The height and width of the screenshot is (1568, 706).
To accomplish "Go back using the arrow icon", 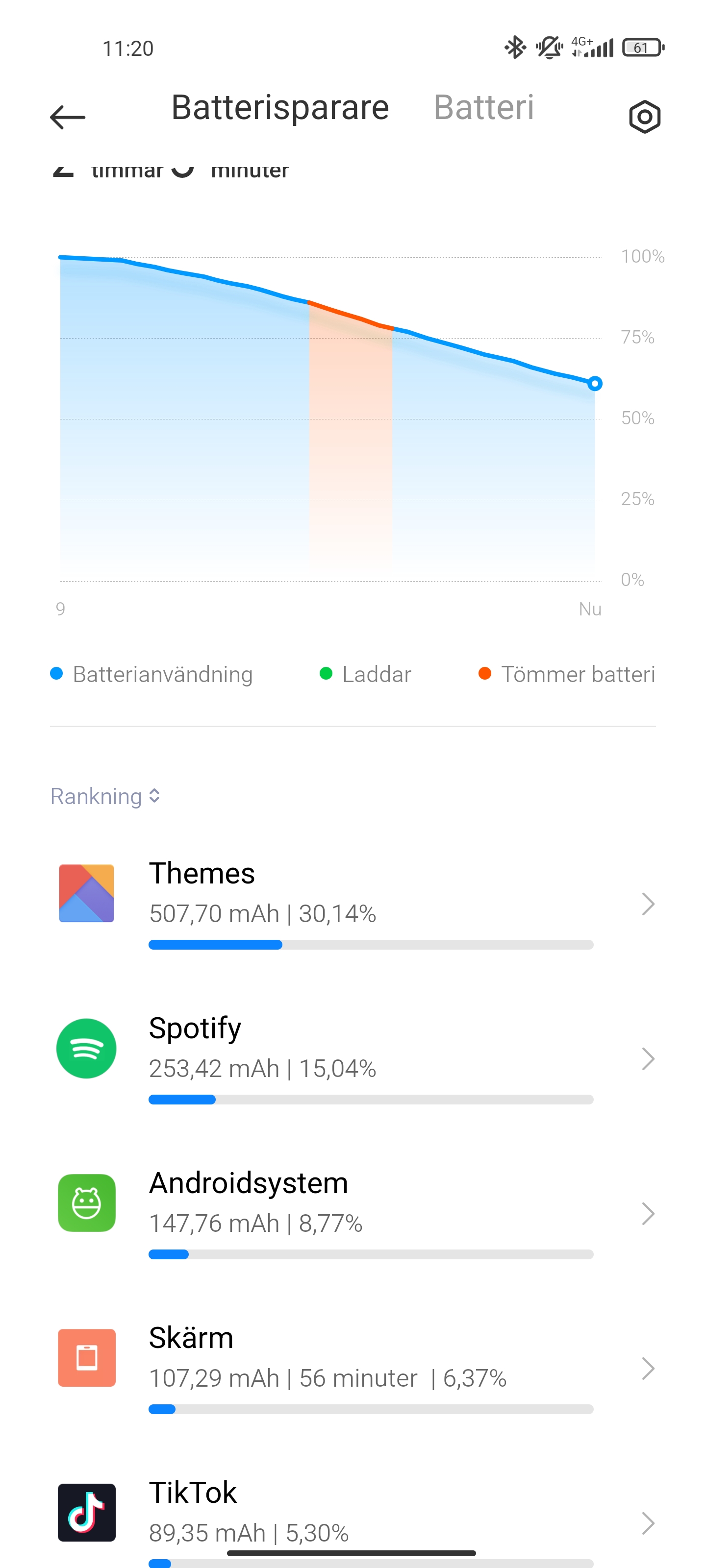I will (68, 117).
